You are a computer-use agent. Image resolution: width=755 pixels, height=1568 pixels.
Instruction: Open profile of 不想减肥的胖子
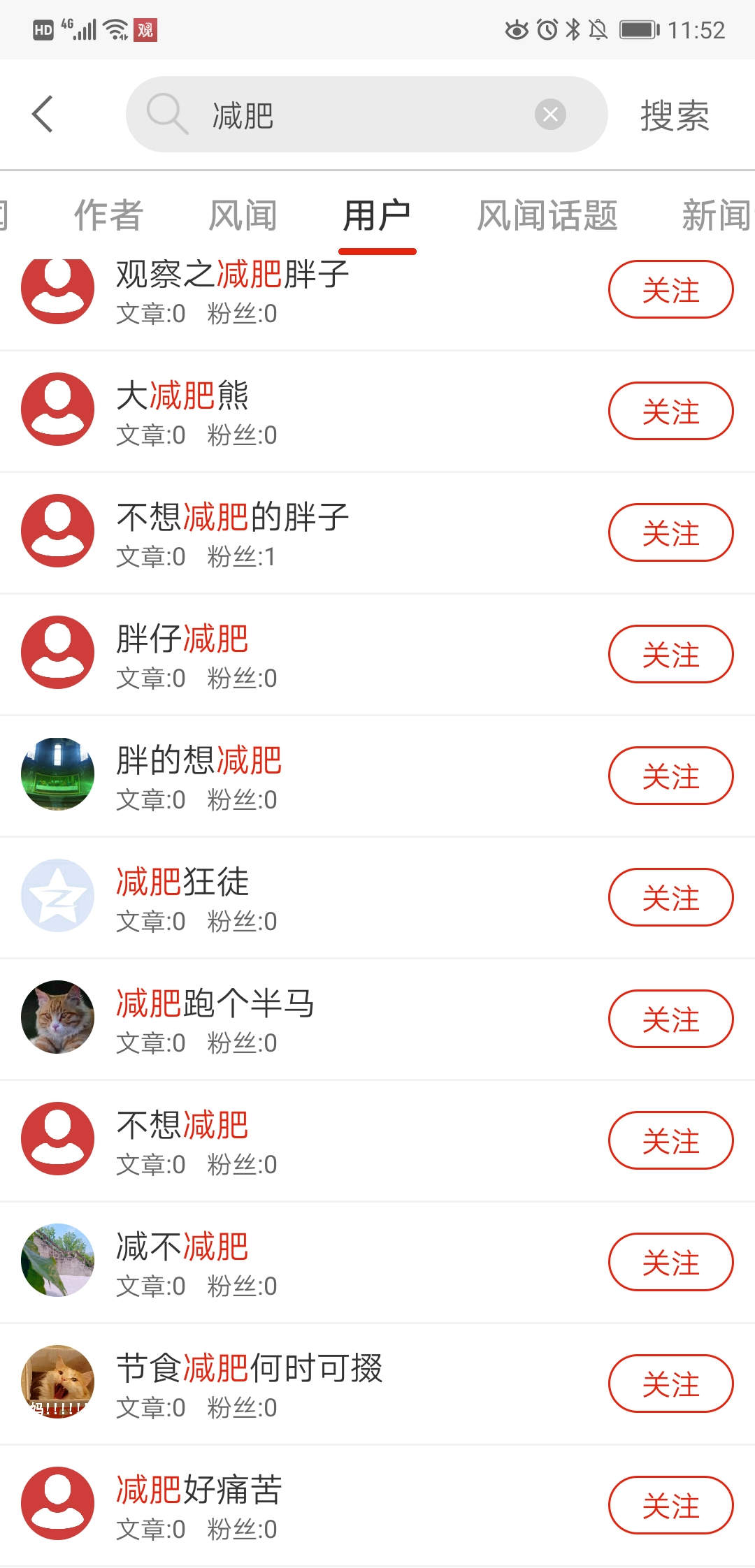233,518
